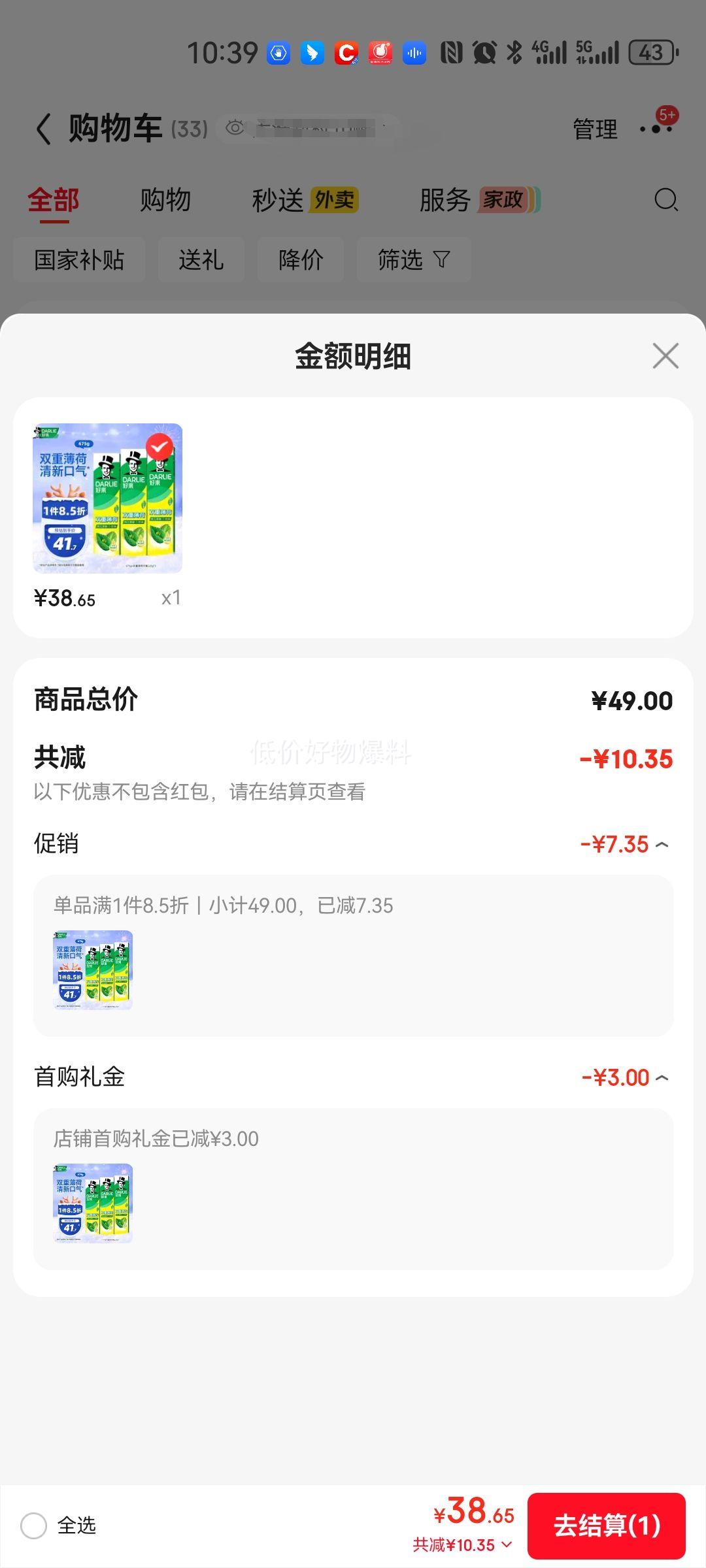This screenshot has height=1568, width=706.
Task: Open the more options menu with 5+ badge
Action: pyautogui.click(x=656, y=129)
